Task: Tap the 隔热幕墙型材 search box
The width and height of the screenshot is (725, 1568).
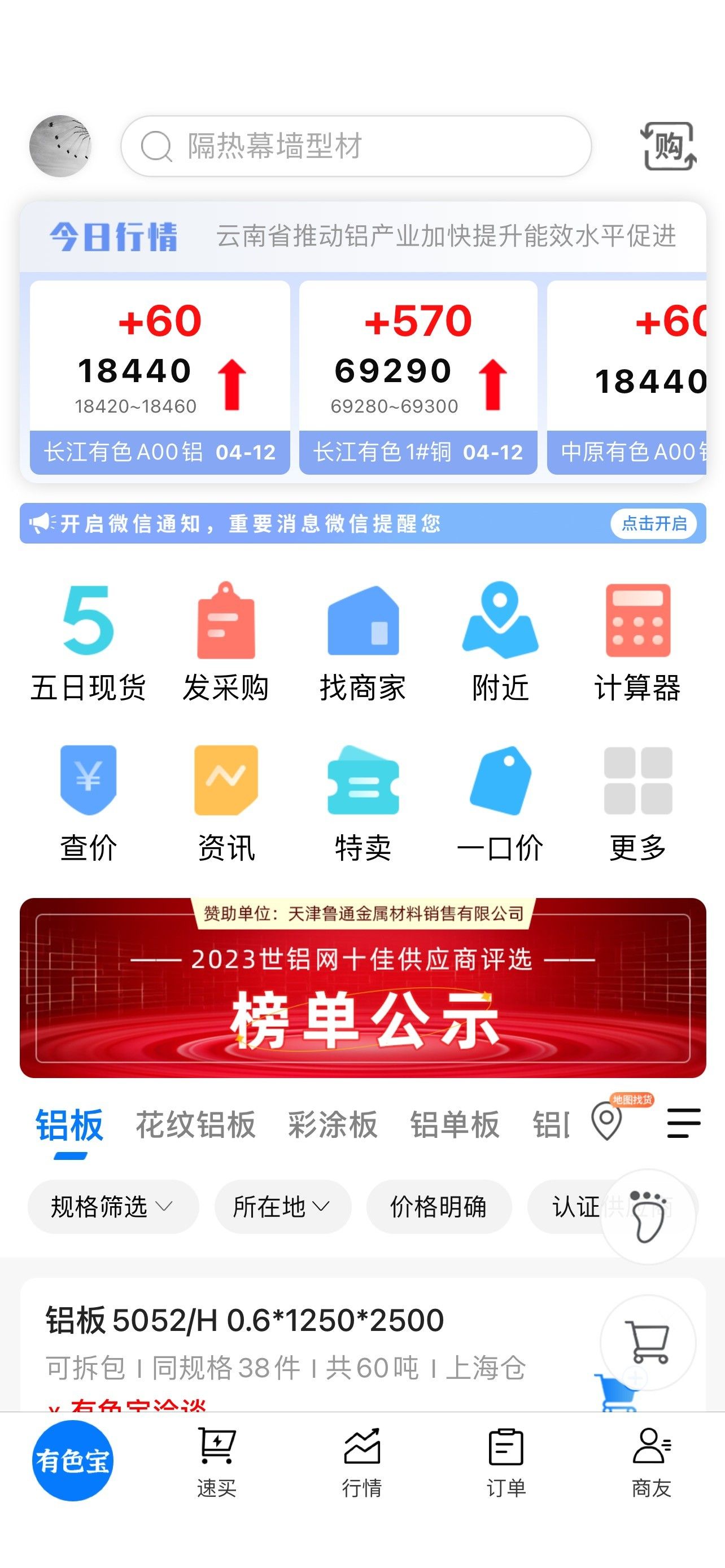Action: point(356,146)
